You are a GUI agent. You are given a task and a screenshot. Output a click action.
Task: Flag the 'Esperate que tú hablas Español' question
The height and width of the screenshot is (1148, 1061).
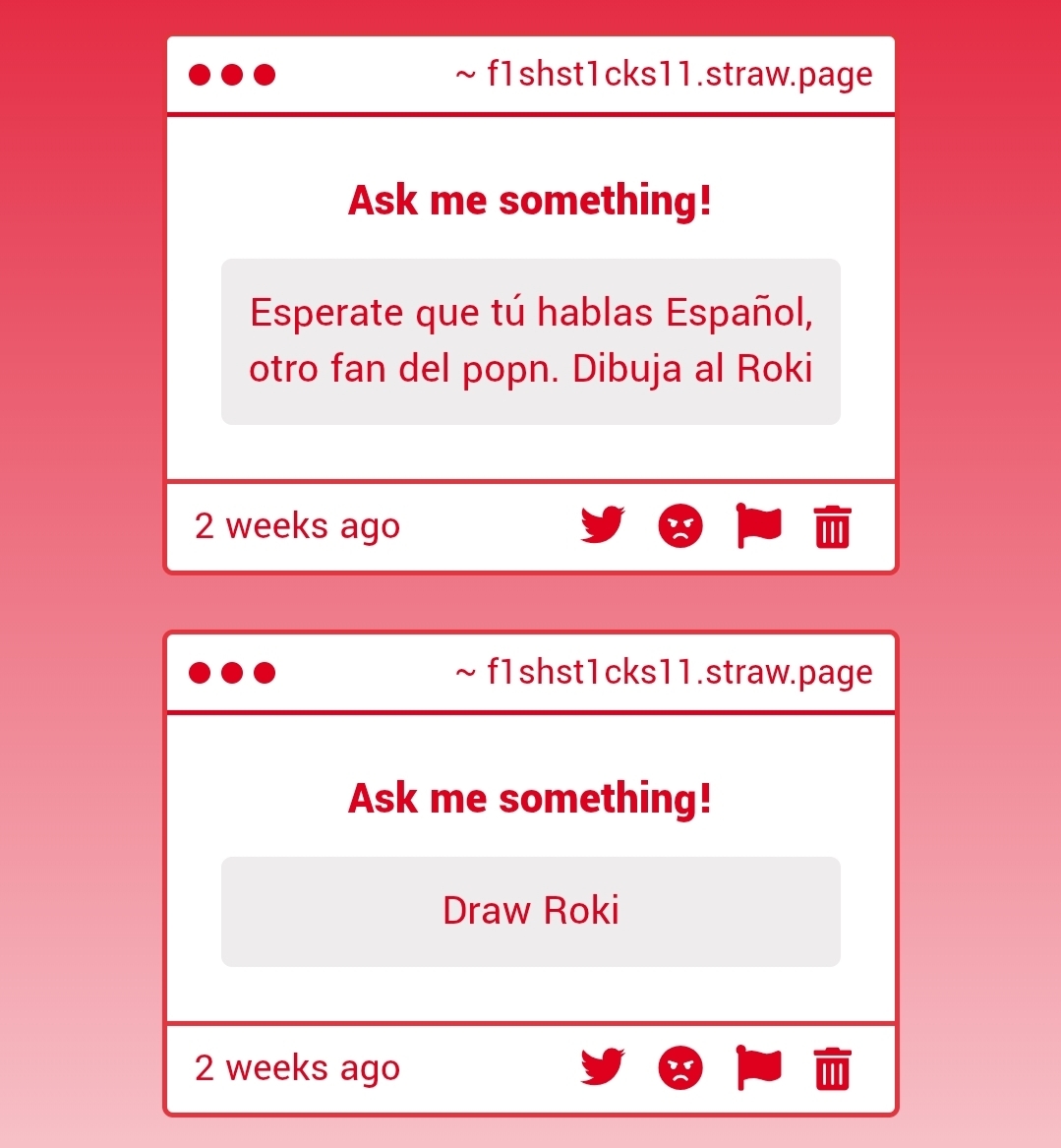(758, 525)
